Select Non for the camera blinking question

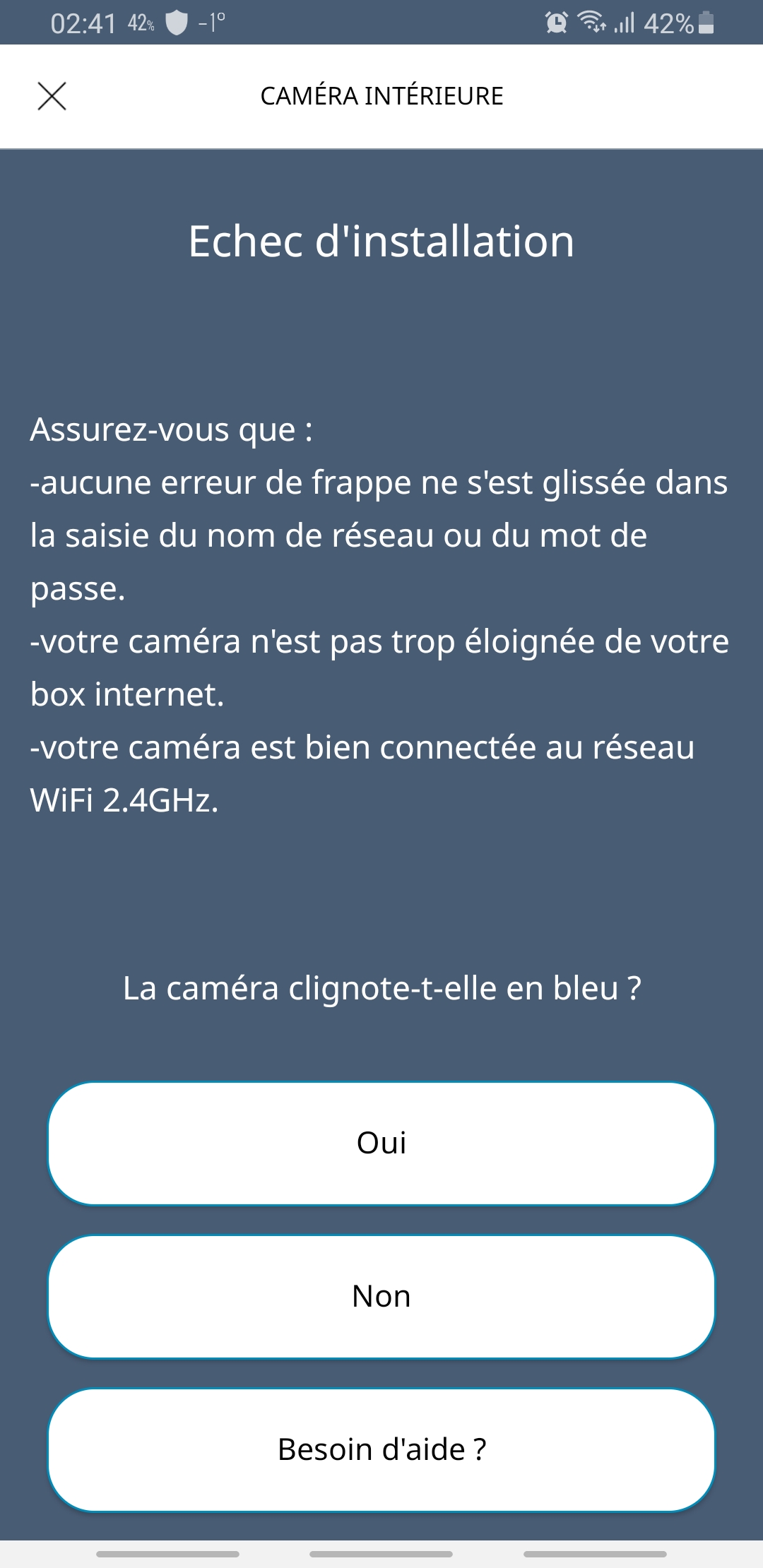click(x=381, y=1296)
